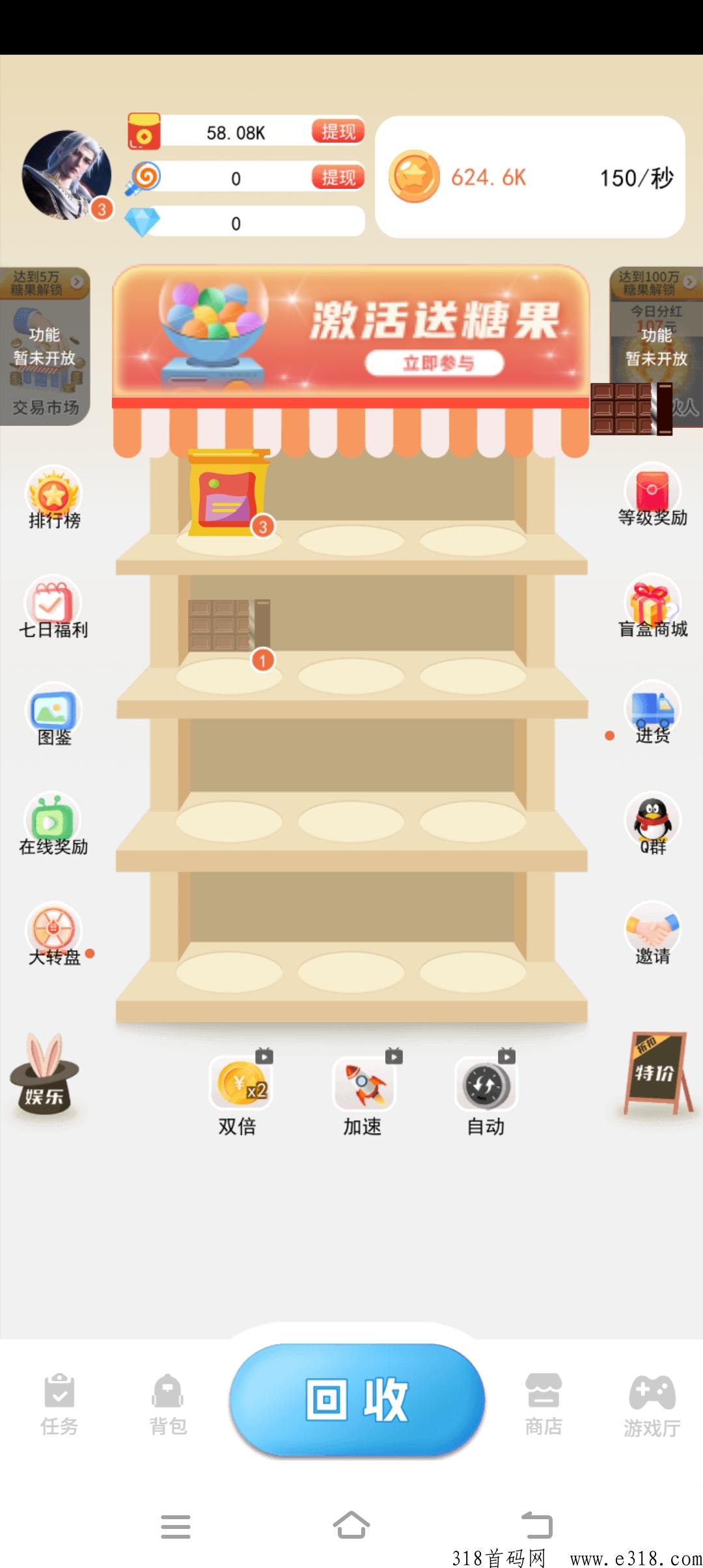The height and width of the screenshot is (1568, 703).
Task: Open the profile avatar
Action: tap(66, 175)
